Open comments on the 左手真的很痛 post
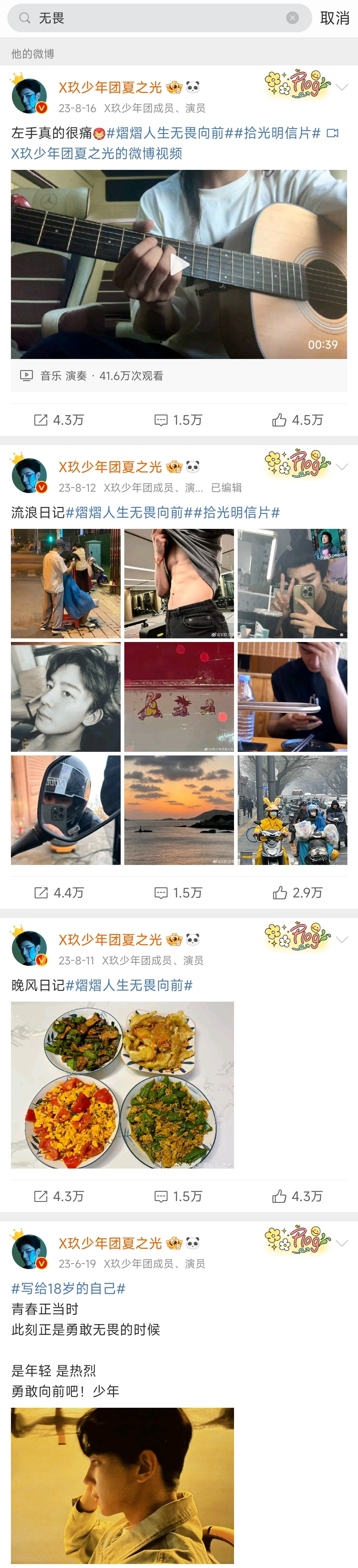This screenshot has height=1568, width=358. 178,420
